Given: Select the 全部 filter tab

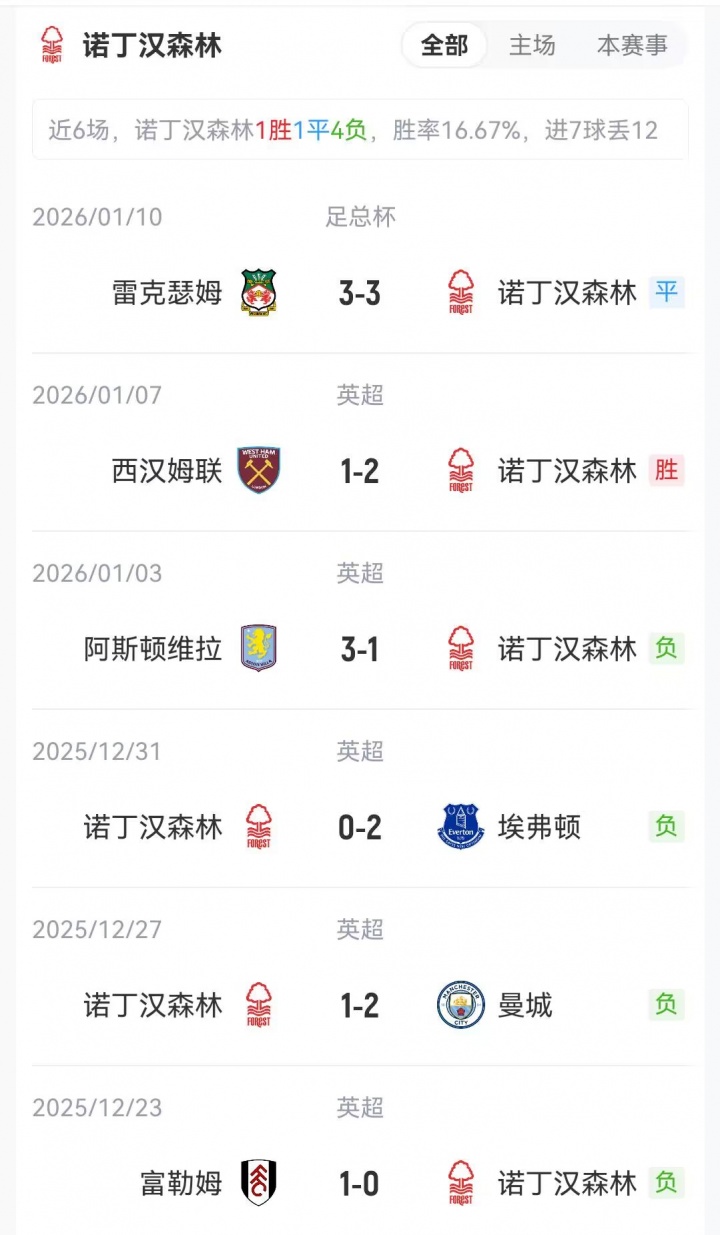Looking at the screenshot, I should [x=445, y=46].
